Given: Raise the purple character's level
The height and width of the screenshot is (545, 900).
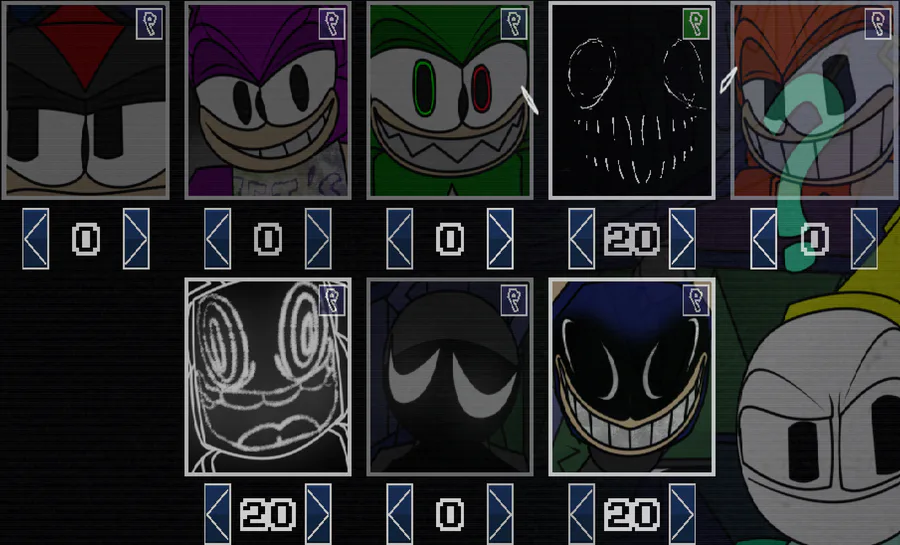Looking at the screenshot, I should (318, 239).
